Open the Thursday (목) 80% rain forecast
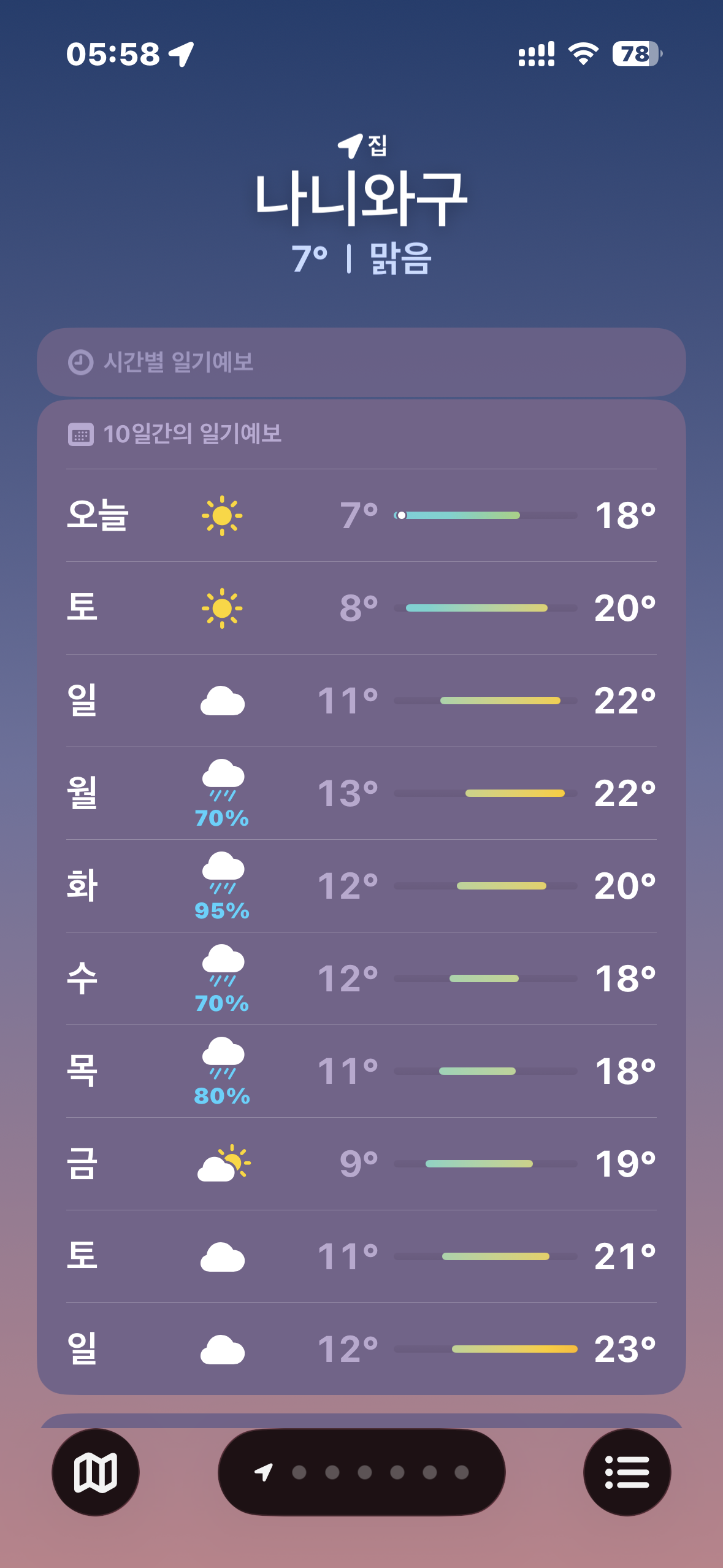 (361, 1071)
